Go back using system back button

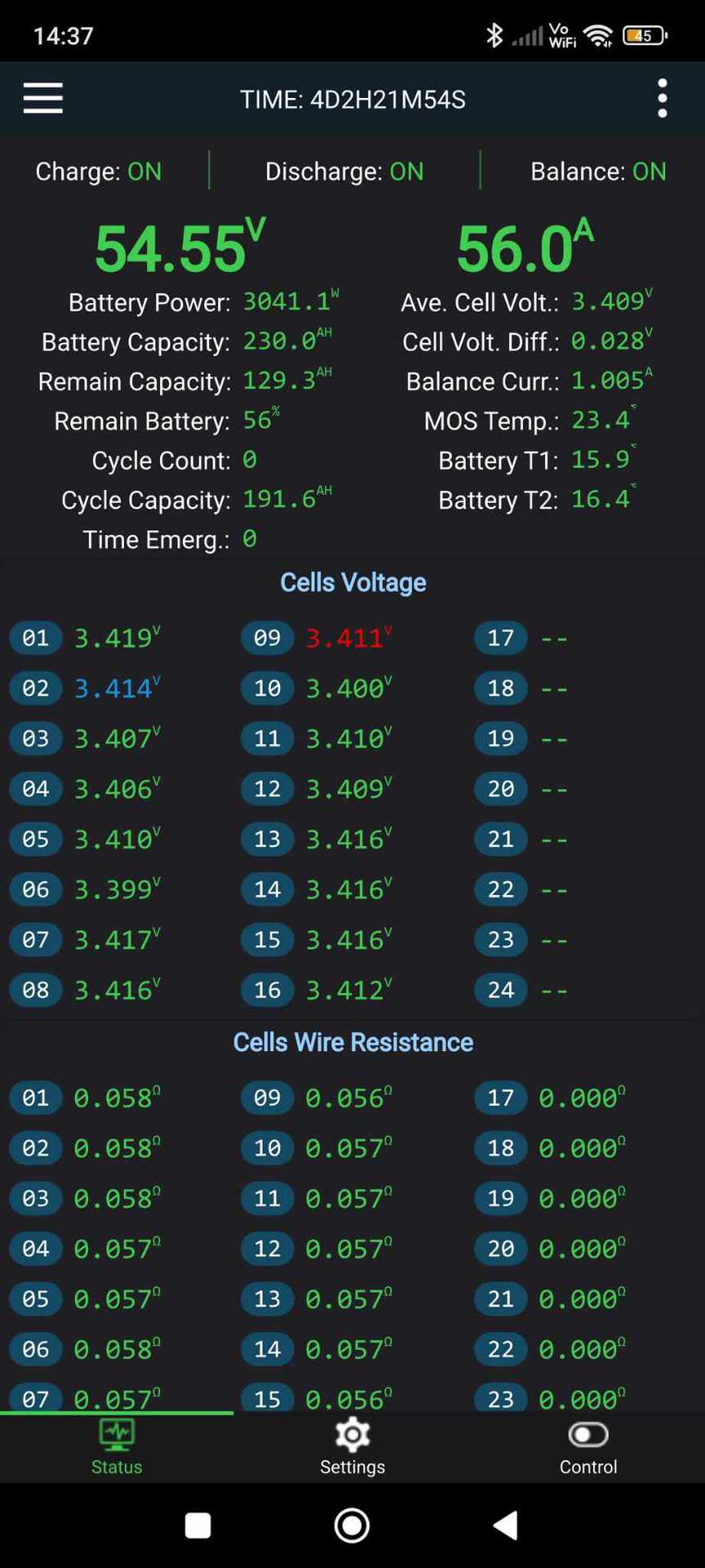506,1525
